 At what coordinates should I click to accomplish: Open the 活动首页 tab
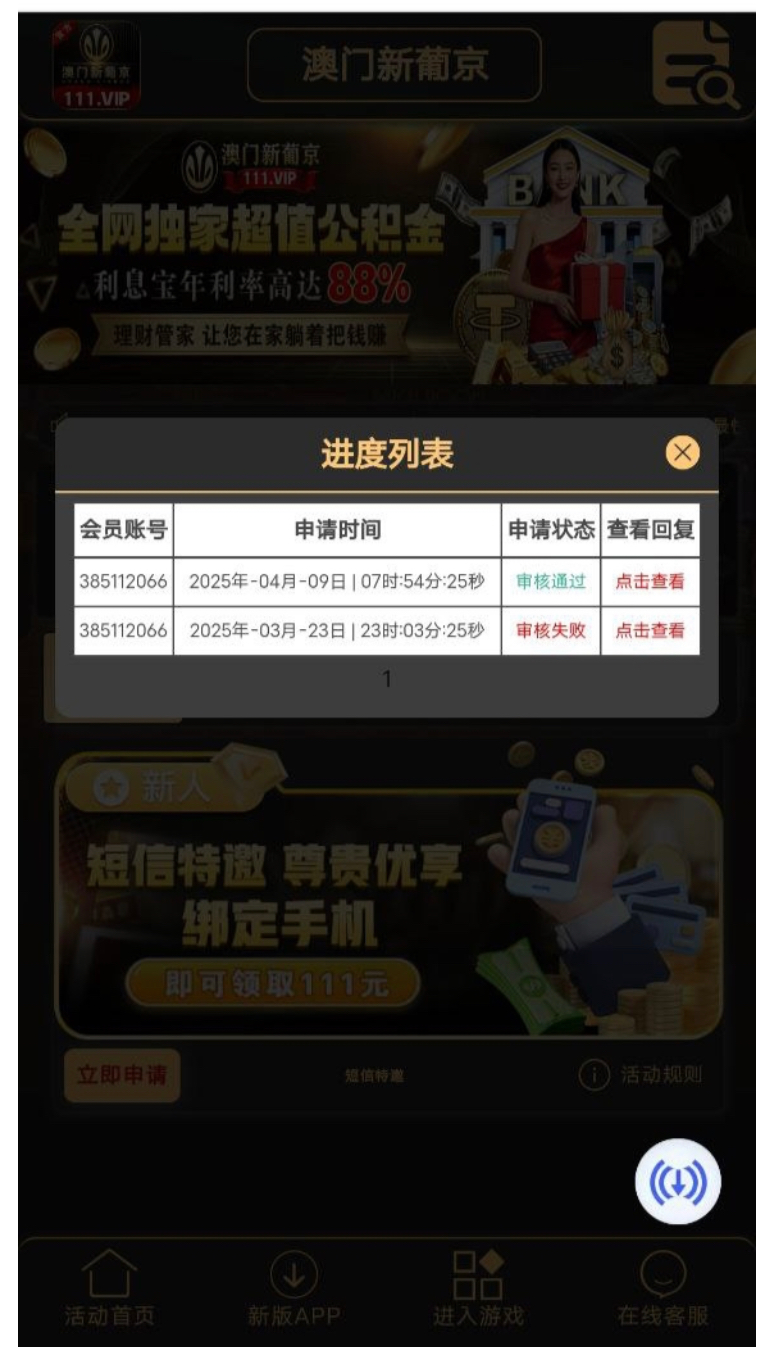[x=110, y=1288]
